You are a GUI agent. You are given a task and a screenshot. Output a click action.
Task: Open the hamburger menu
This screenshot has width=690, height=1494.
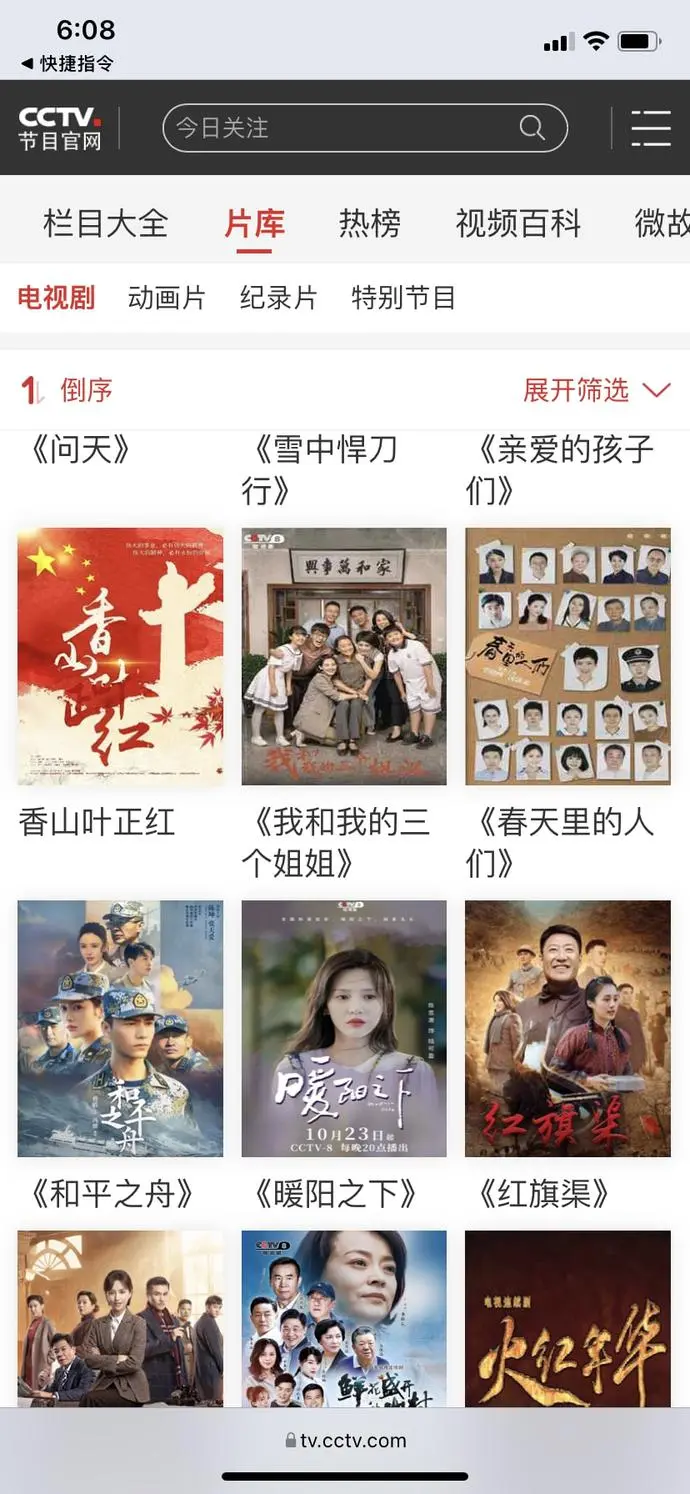point(651,128)
